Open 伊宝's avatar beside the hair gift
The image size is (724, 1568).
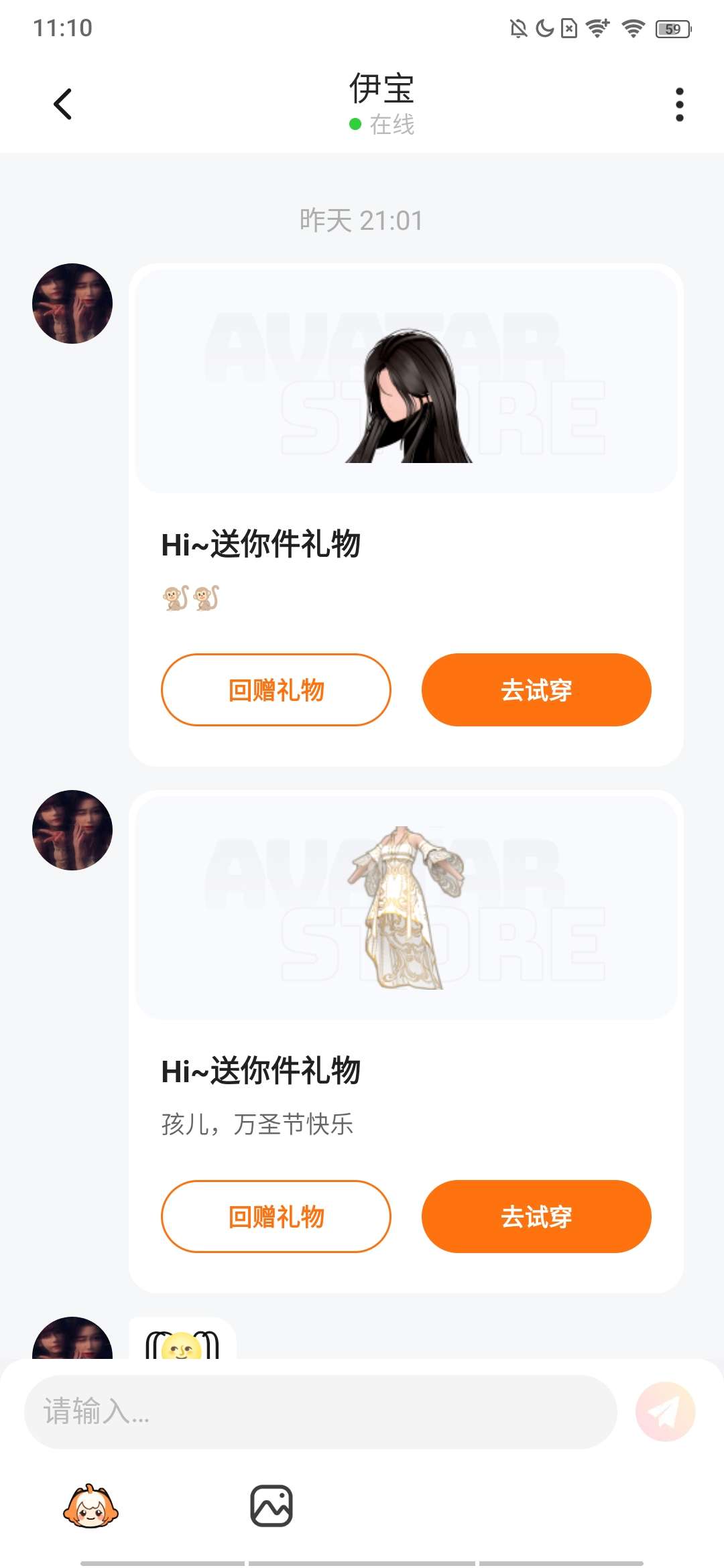(72, 304)
